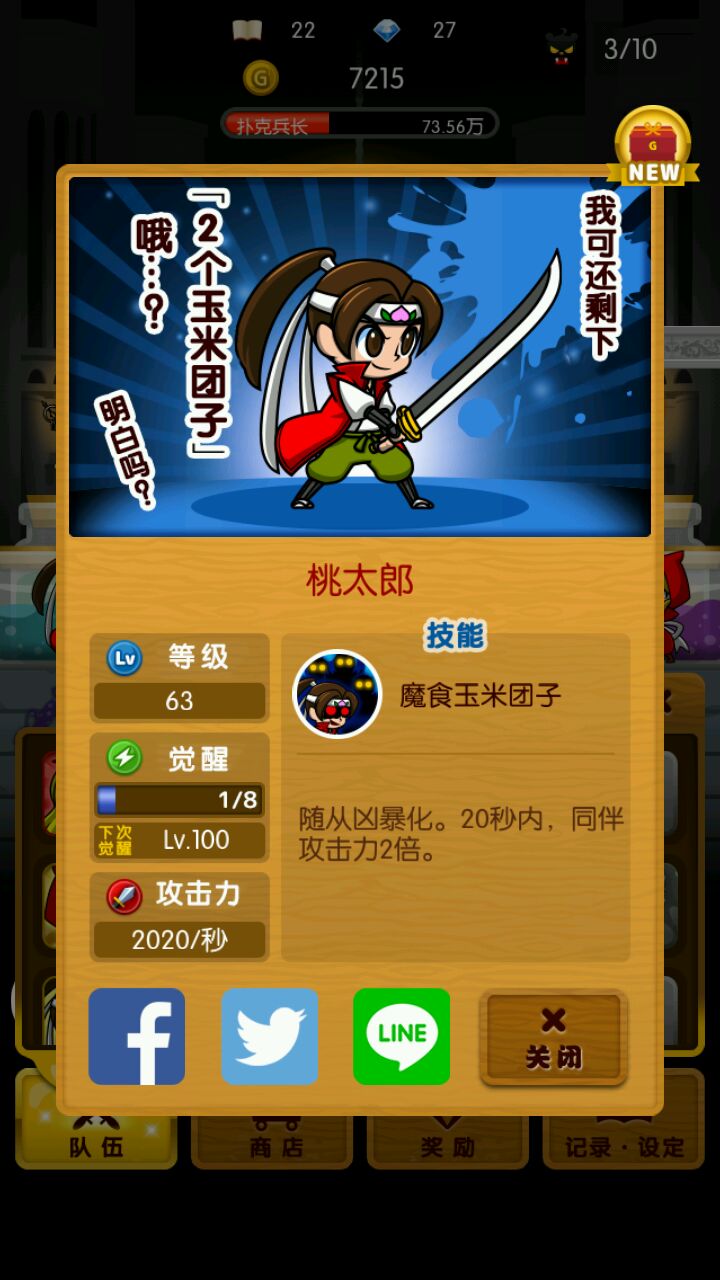This screenshot has width=720, height=1280.
Task: Tap the 魔食玉米团子 skill icon
Action: [337, 693]
